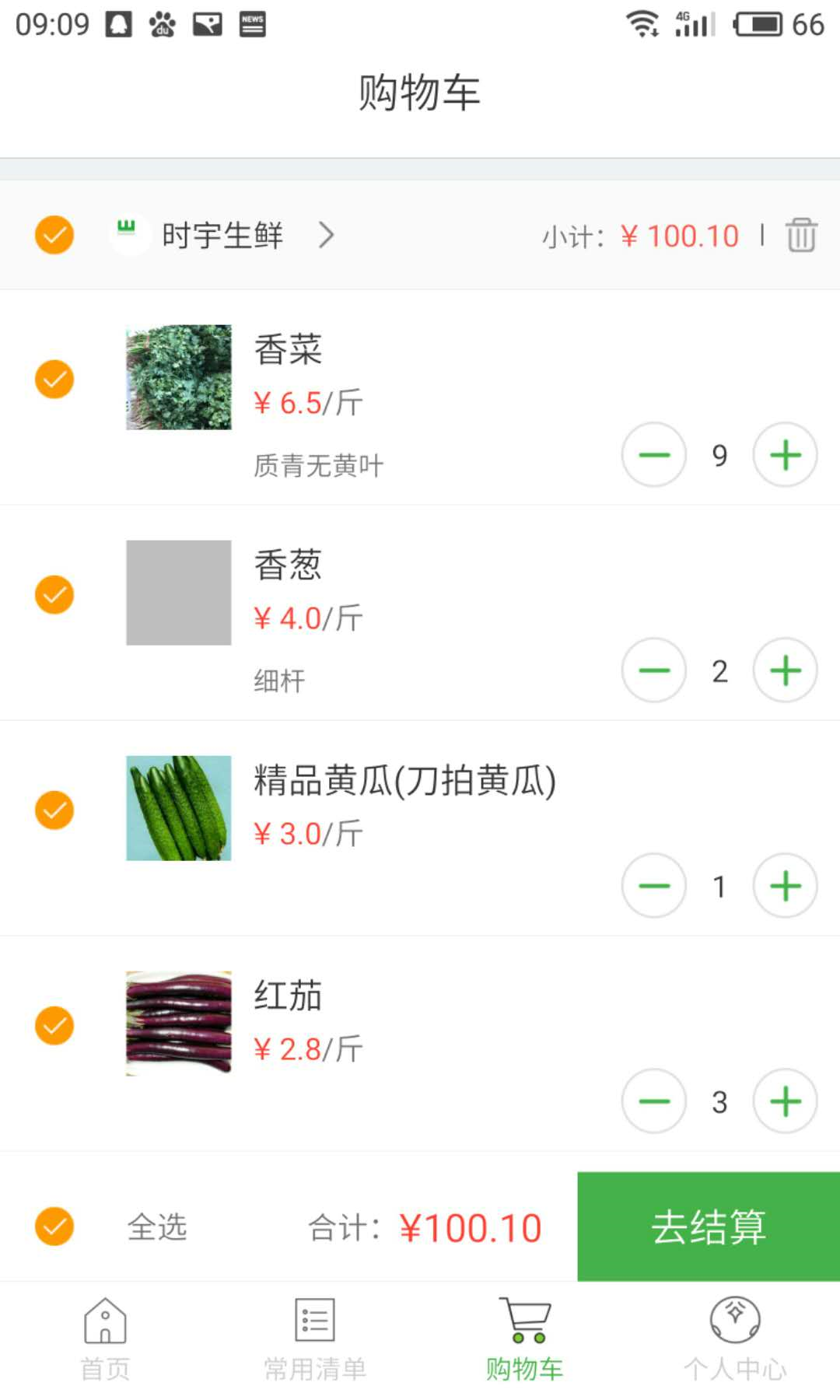Viewport: 840px width, 1400px height.
Task: Increase 精品黄瓜 quantity with plus button
Action: 786,886
